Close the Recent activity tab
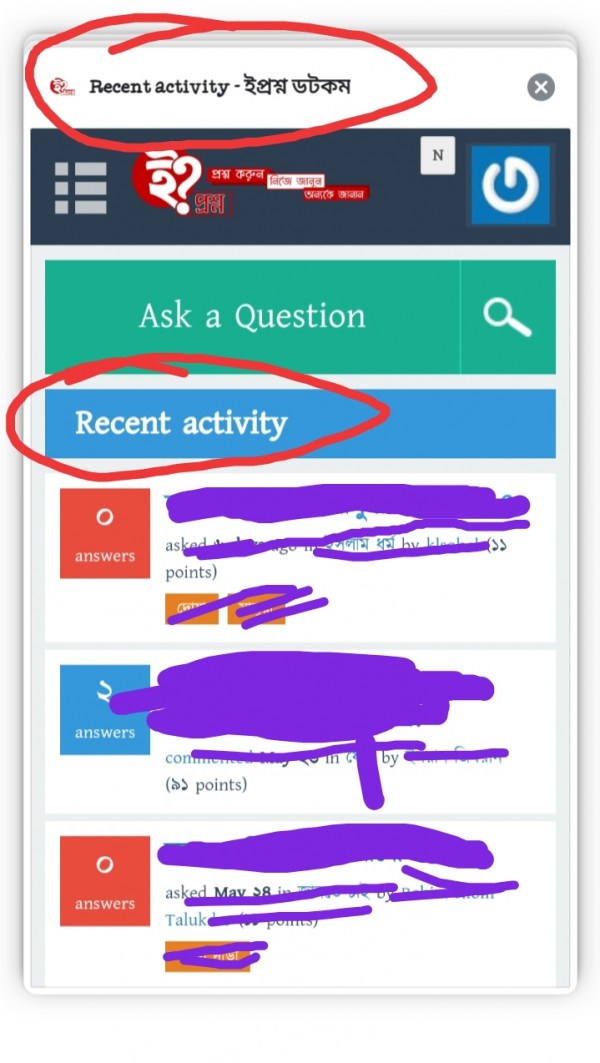Viewport: 600px width, 1063px height. pyautogui.click(x=541, y=87)
